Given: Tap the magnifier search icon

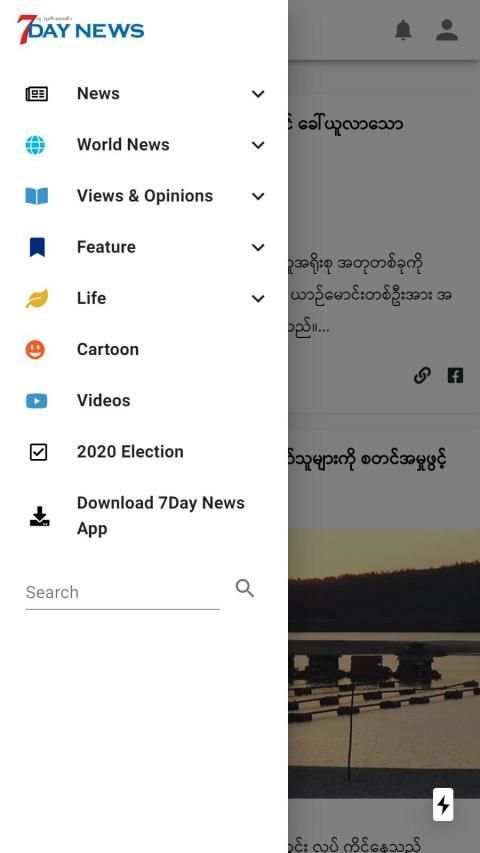Looking at the screenshot, I should click(245, 588).
